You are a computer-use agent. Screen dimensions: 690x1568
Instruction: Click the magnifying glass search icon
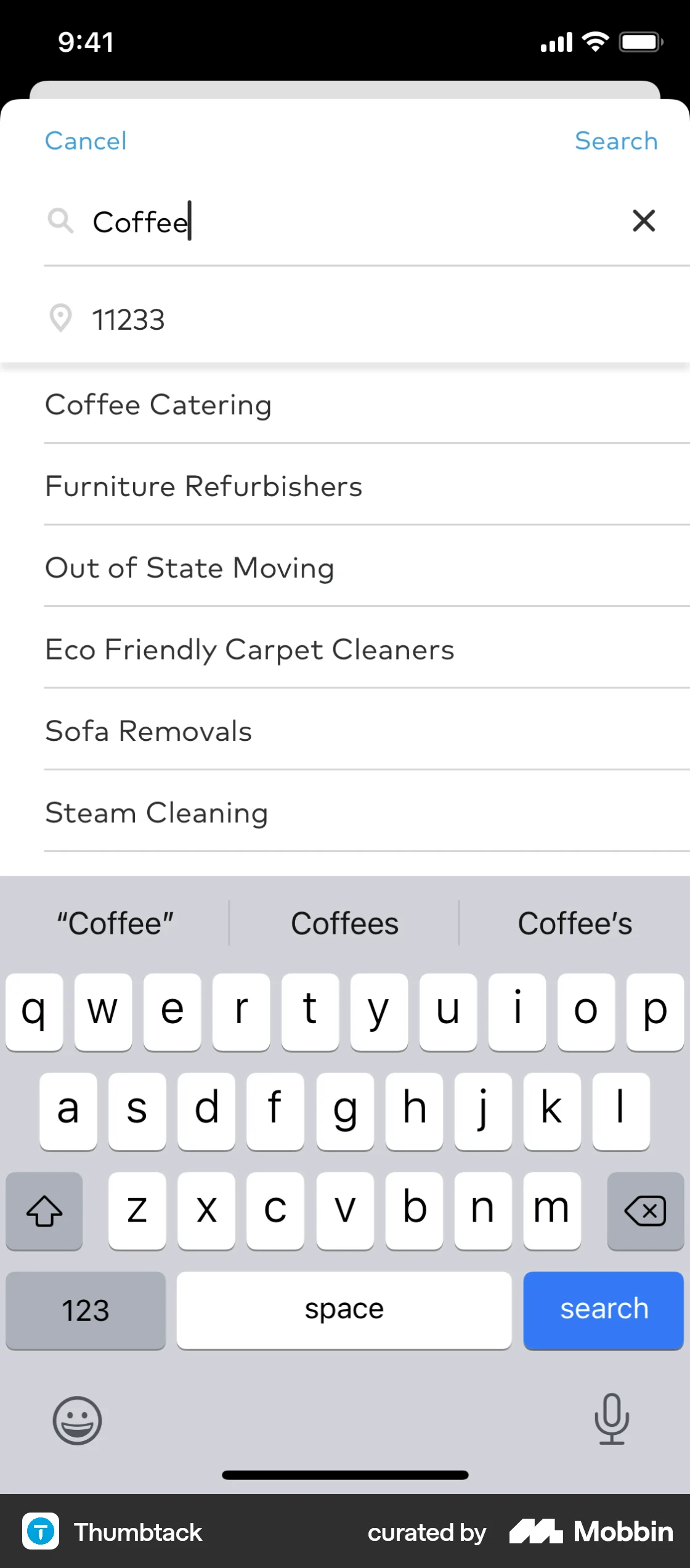click(60, 221)
